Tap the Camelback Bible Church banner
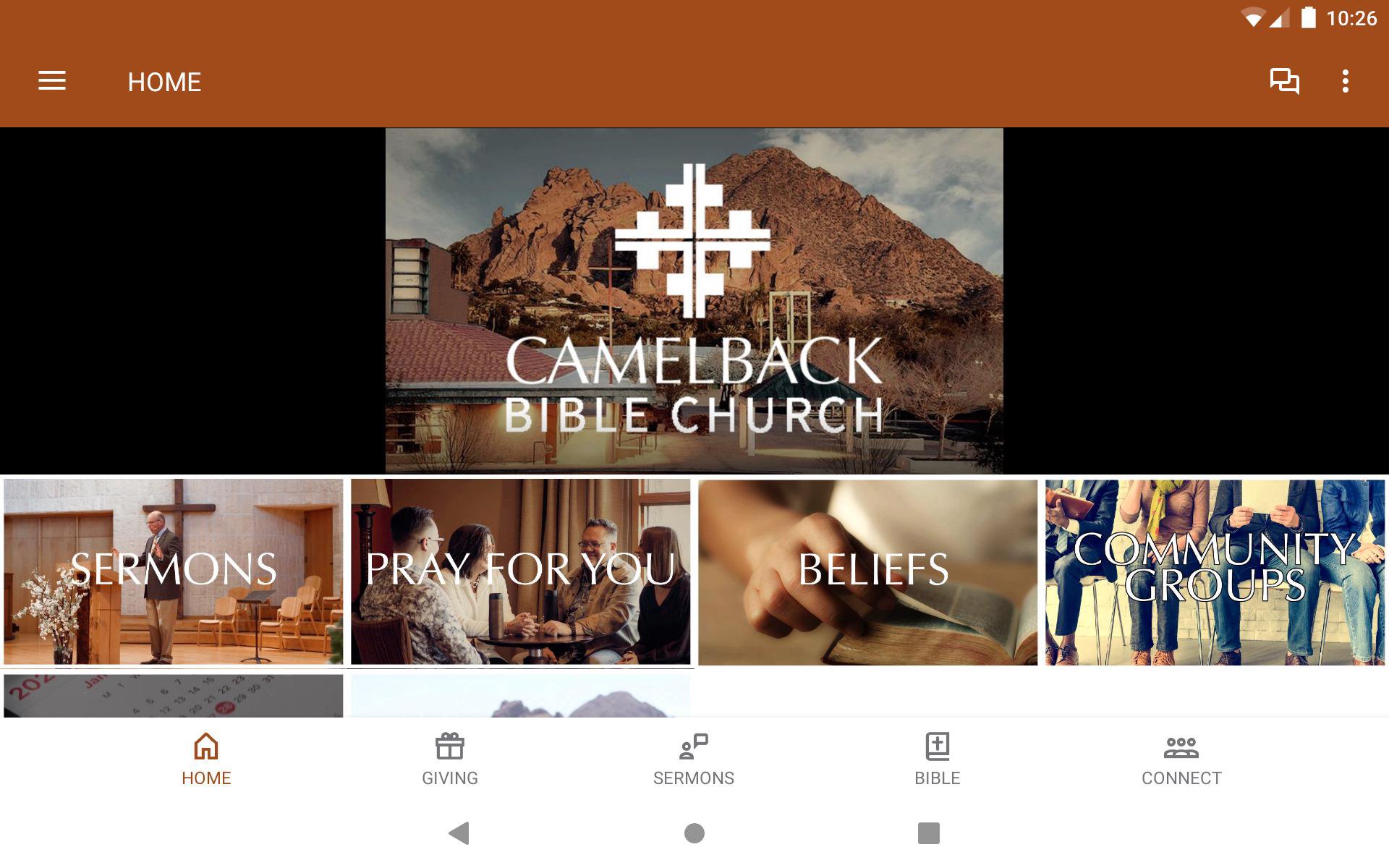 694,301
